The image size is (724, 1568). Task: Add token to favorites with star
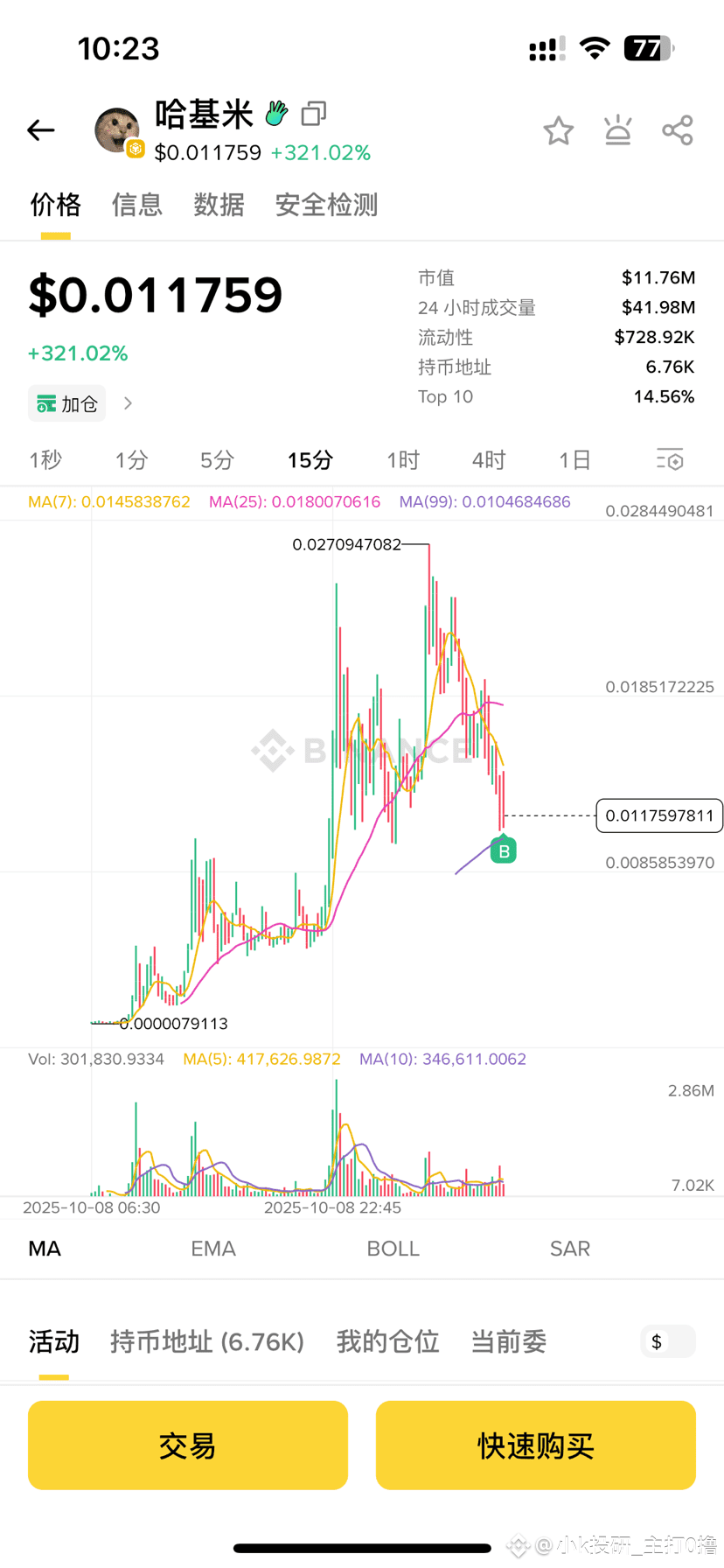coord(558,131)
